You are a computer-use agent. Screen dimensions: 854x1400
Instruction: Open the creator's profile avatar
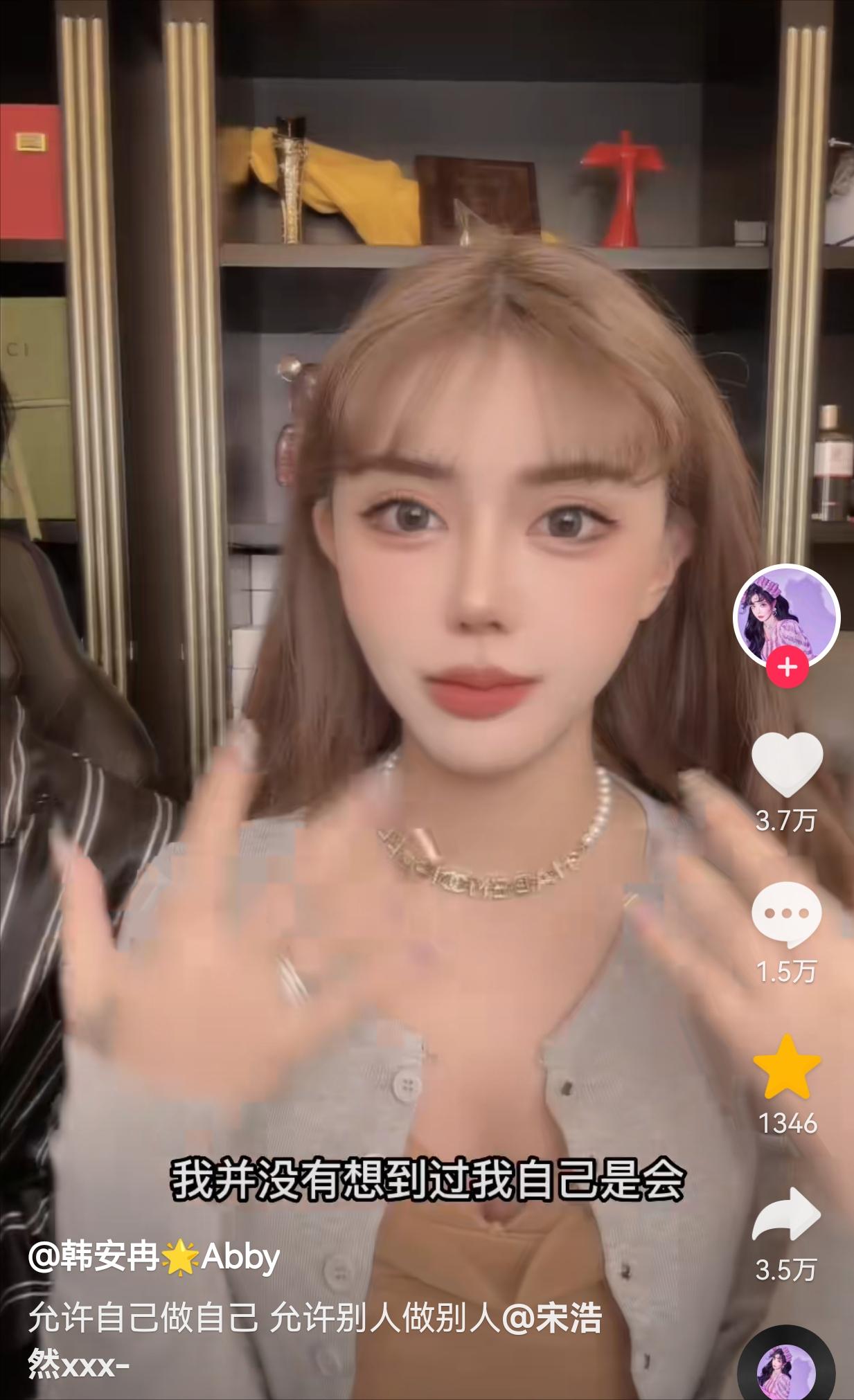tap(786, 617)
